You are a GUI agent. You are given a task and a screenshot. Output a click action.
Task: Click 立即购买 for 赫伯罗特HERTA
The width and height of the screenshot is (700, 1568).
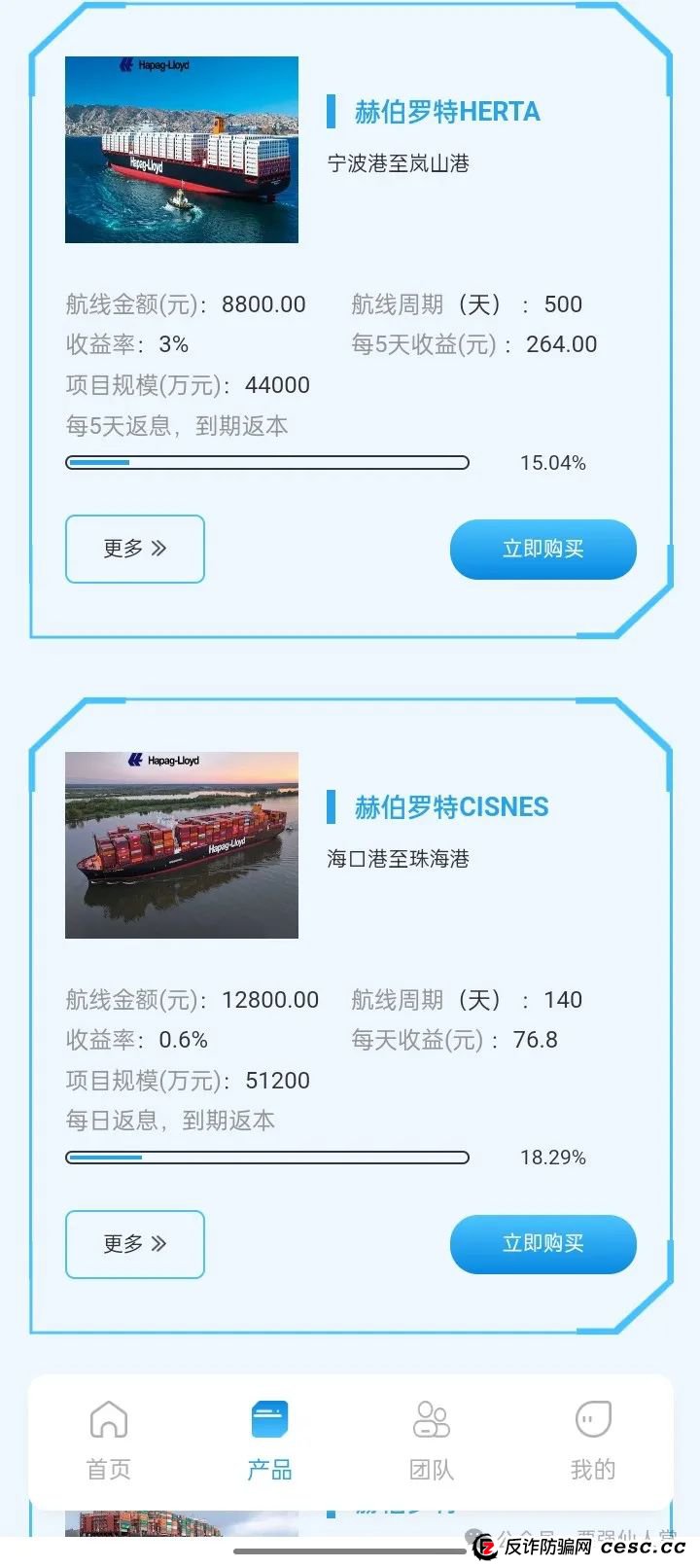click(x=542, y=550)
